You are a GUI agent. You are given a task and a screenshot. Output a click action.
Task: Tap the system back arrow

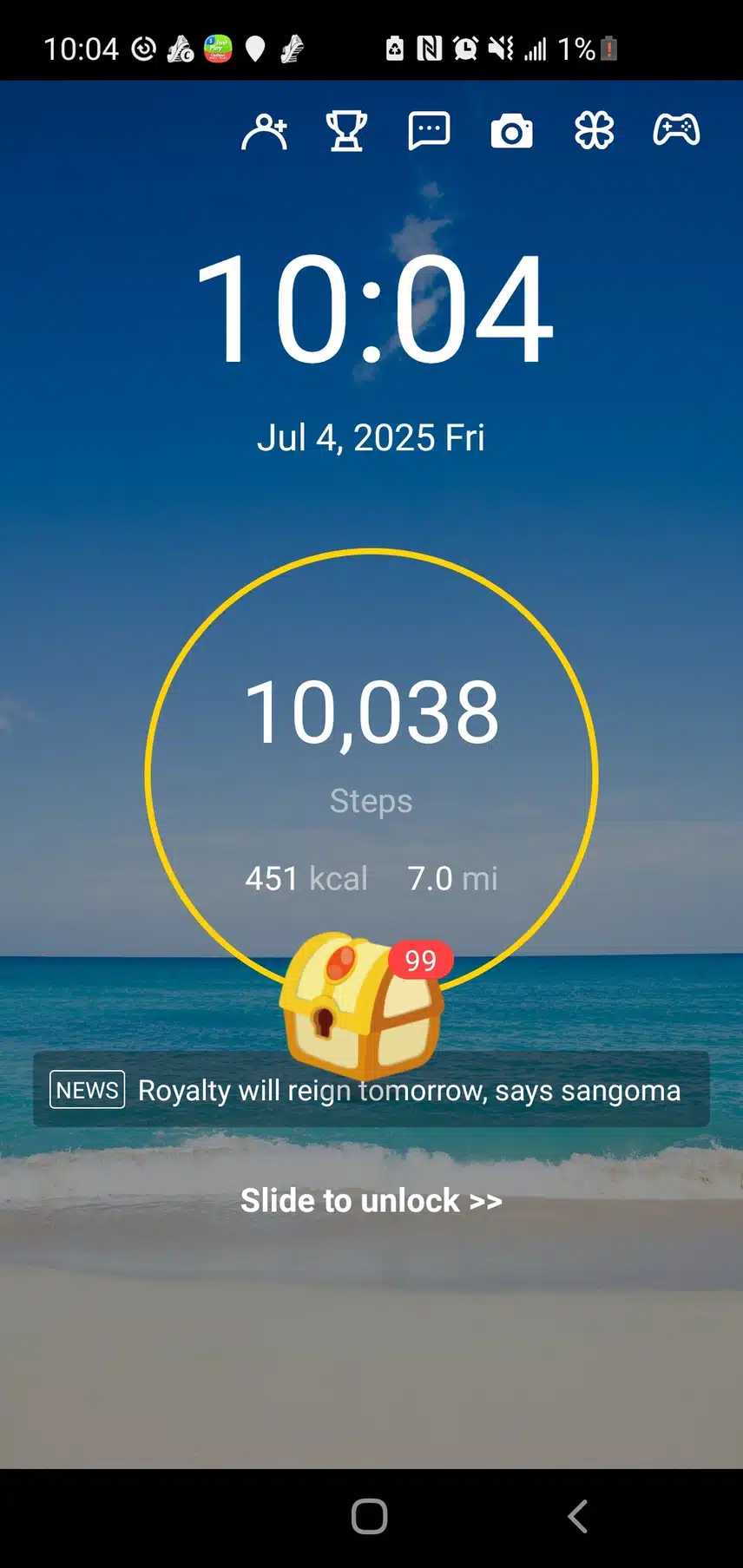(577, 1516)
